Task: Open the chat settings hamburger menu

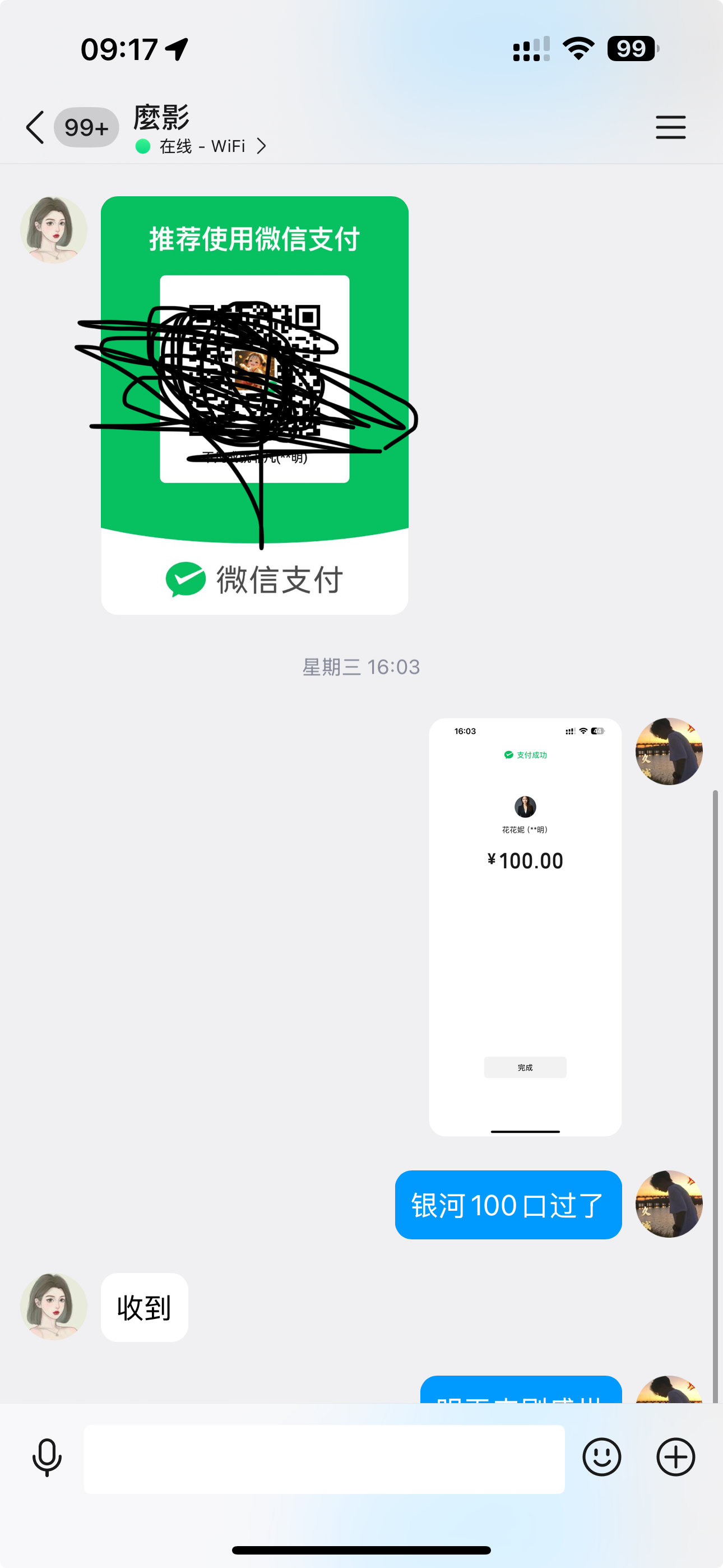Action: point(670,127)
